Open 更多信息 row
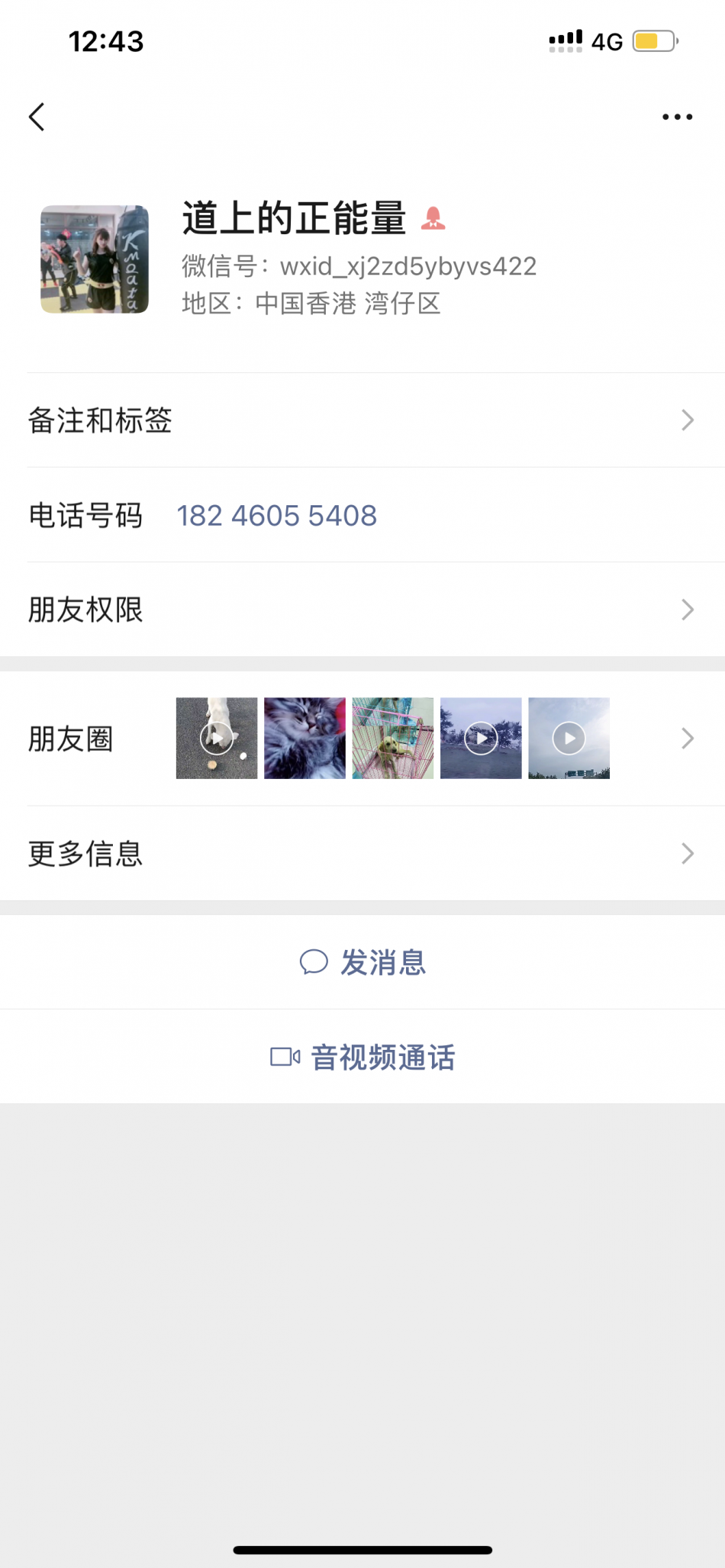 [362, 854]
